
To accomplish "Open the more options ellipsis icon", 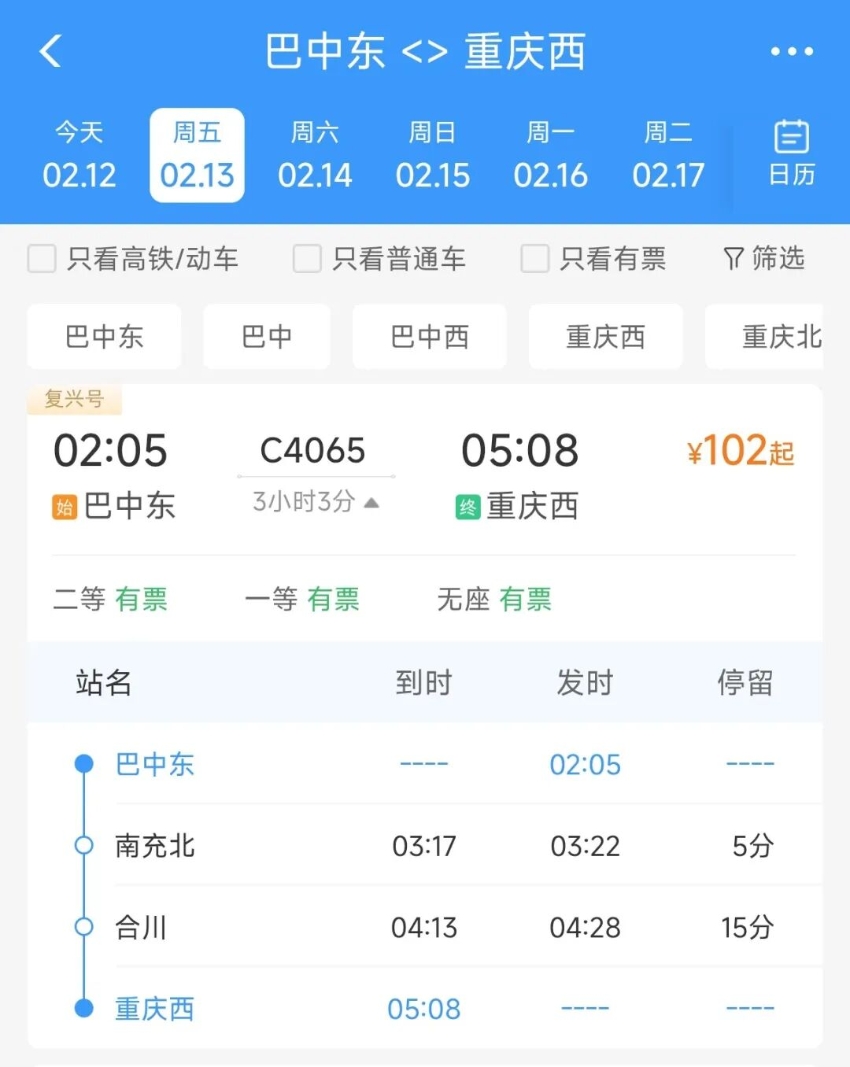I will point(792,50).
